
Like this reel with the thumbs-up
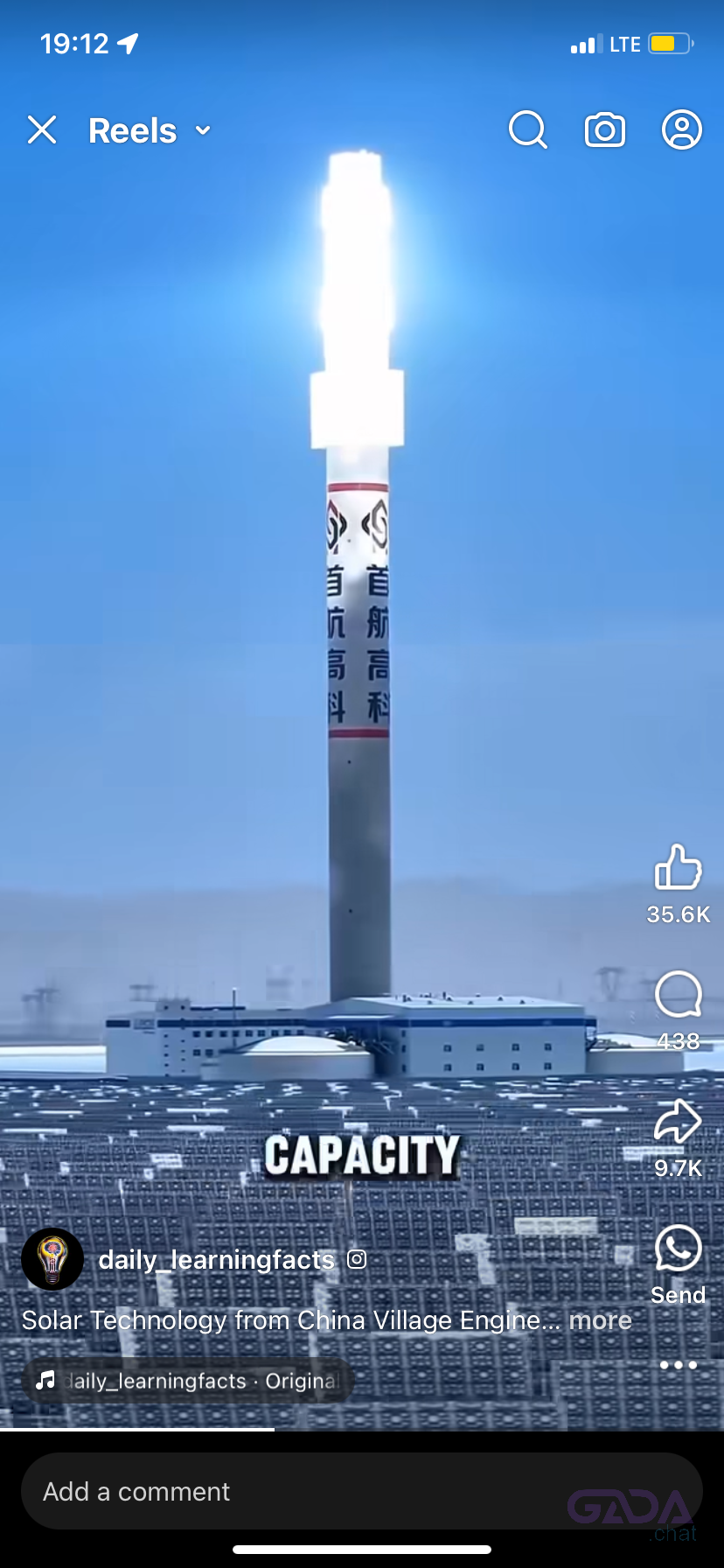point(678,868)
